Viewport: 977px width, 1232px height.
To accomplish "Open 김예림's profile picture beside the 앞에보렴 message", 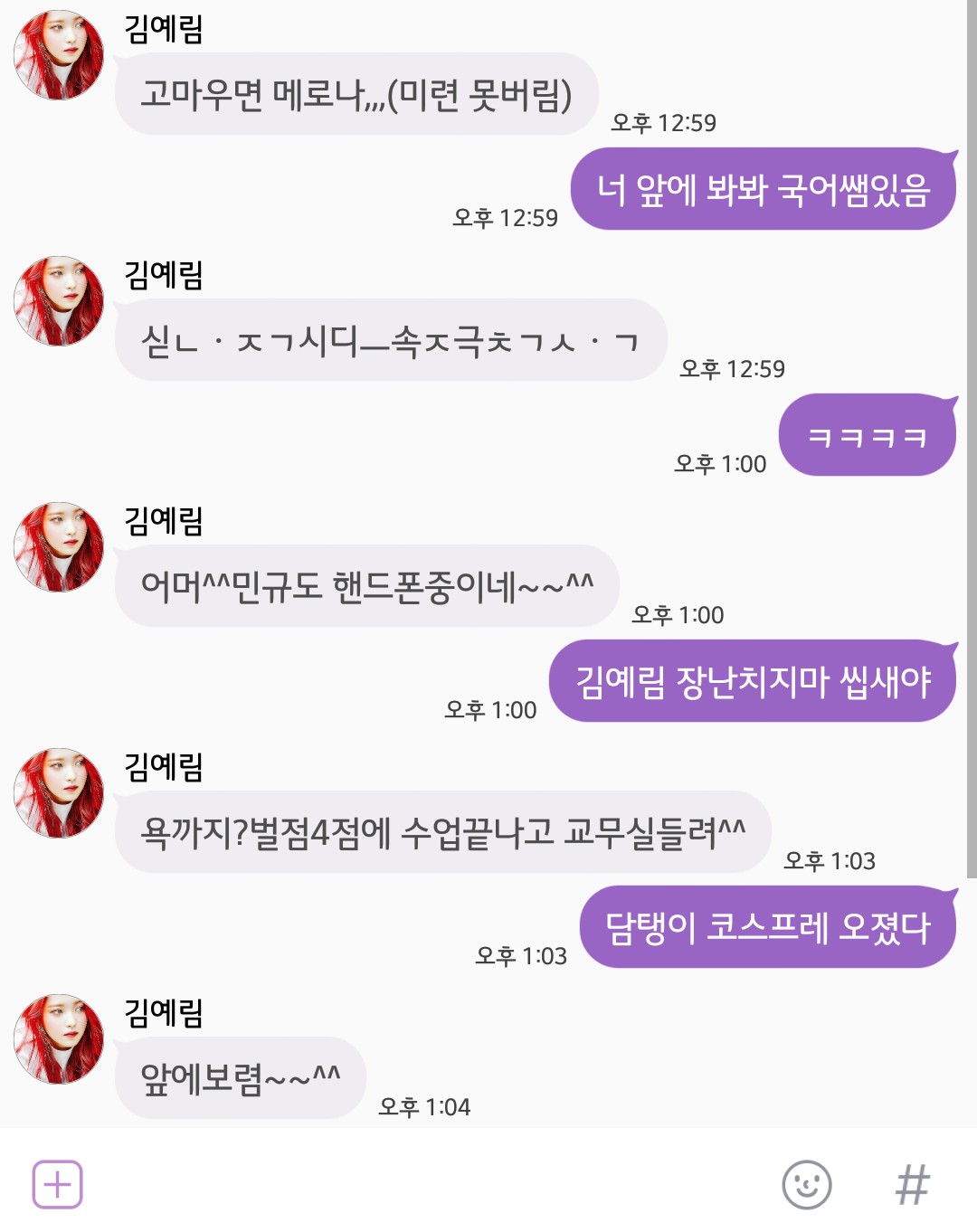I will 59,1039.
